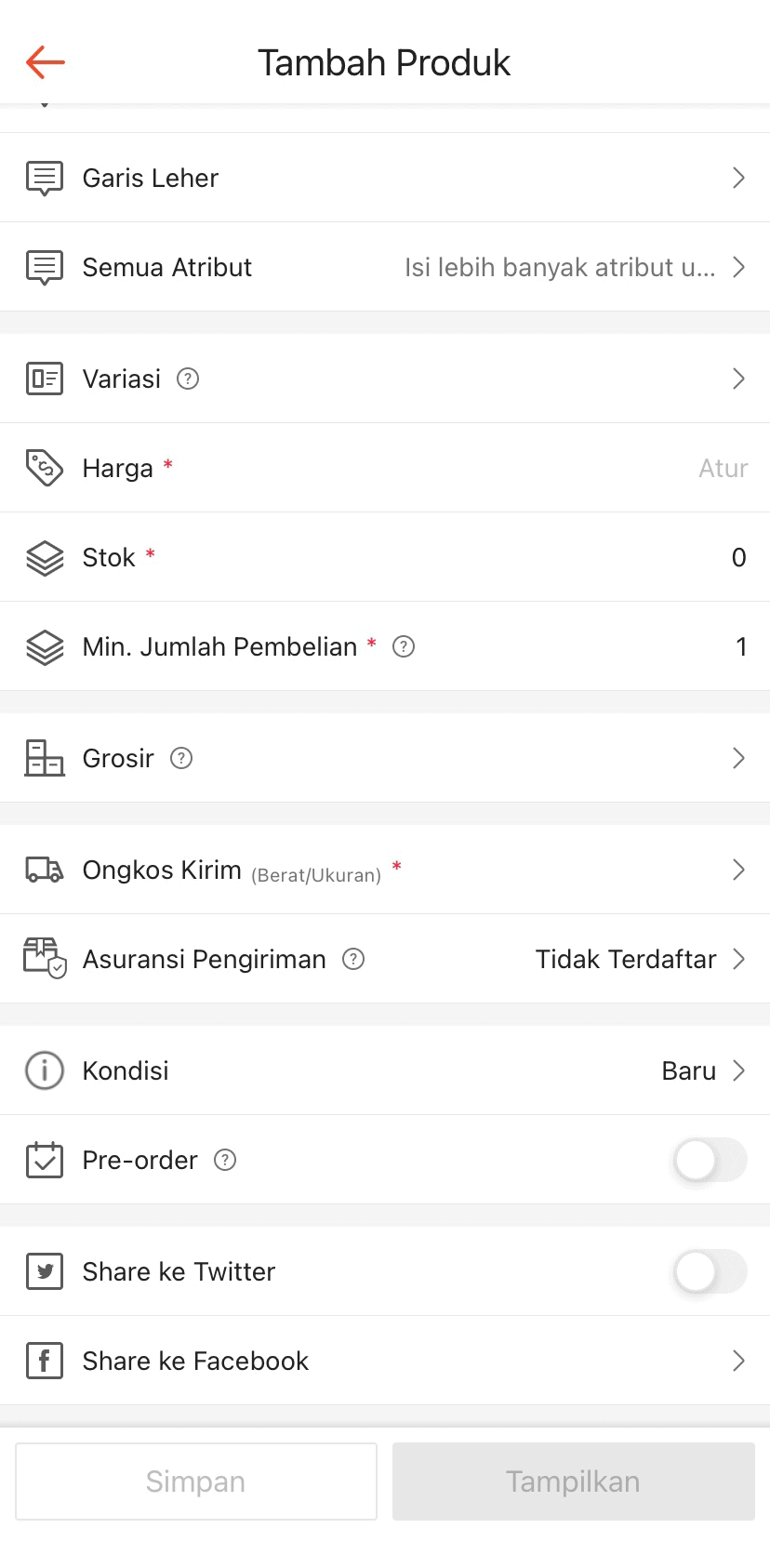The image size is (770, 1568).
Task: Tap the Semua Atribut speech bubble icon
Action: [x=44, y=267]
